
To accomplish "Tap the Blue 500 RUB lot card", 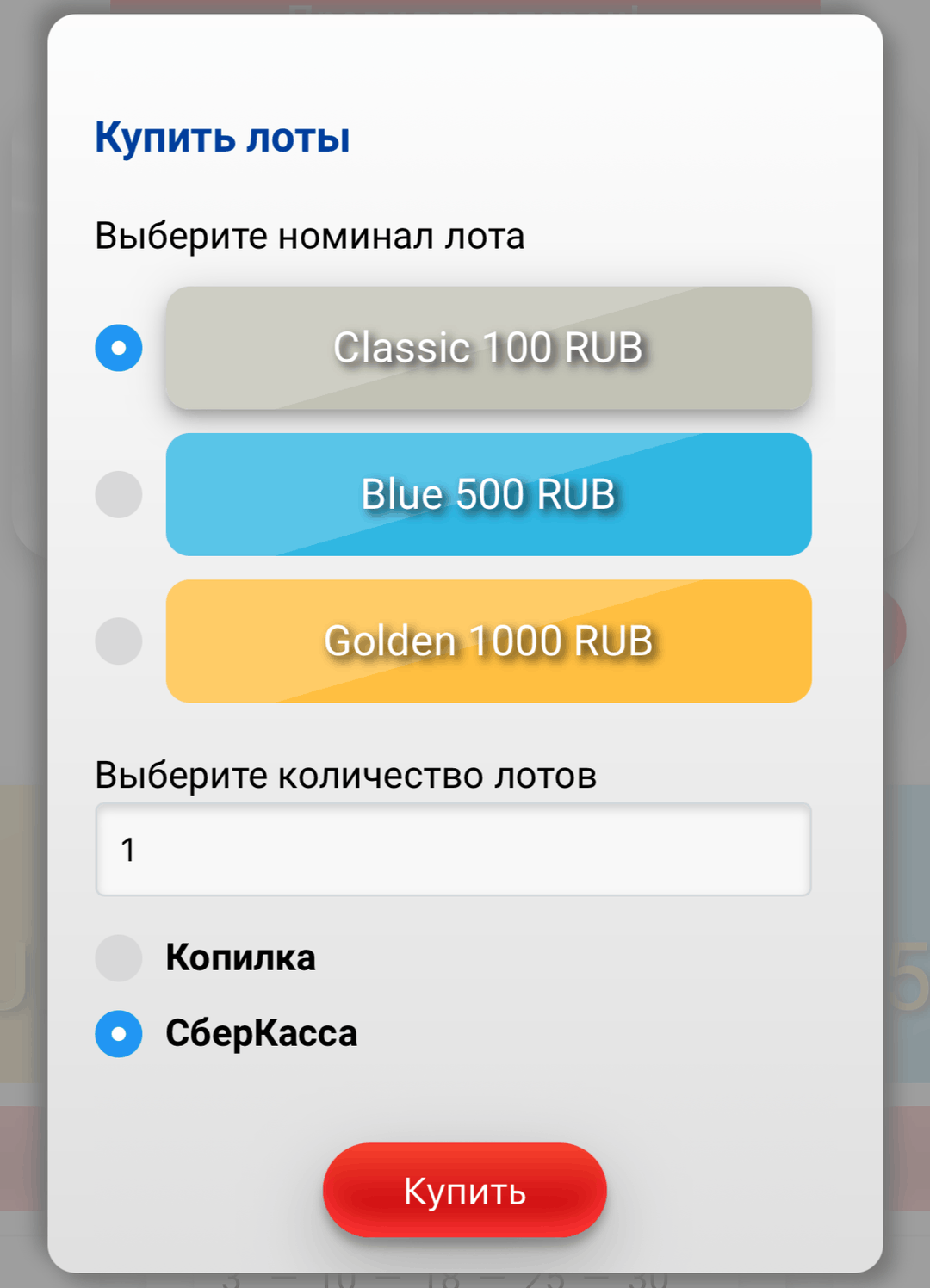I will (488, 494).
